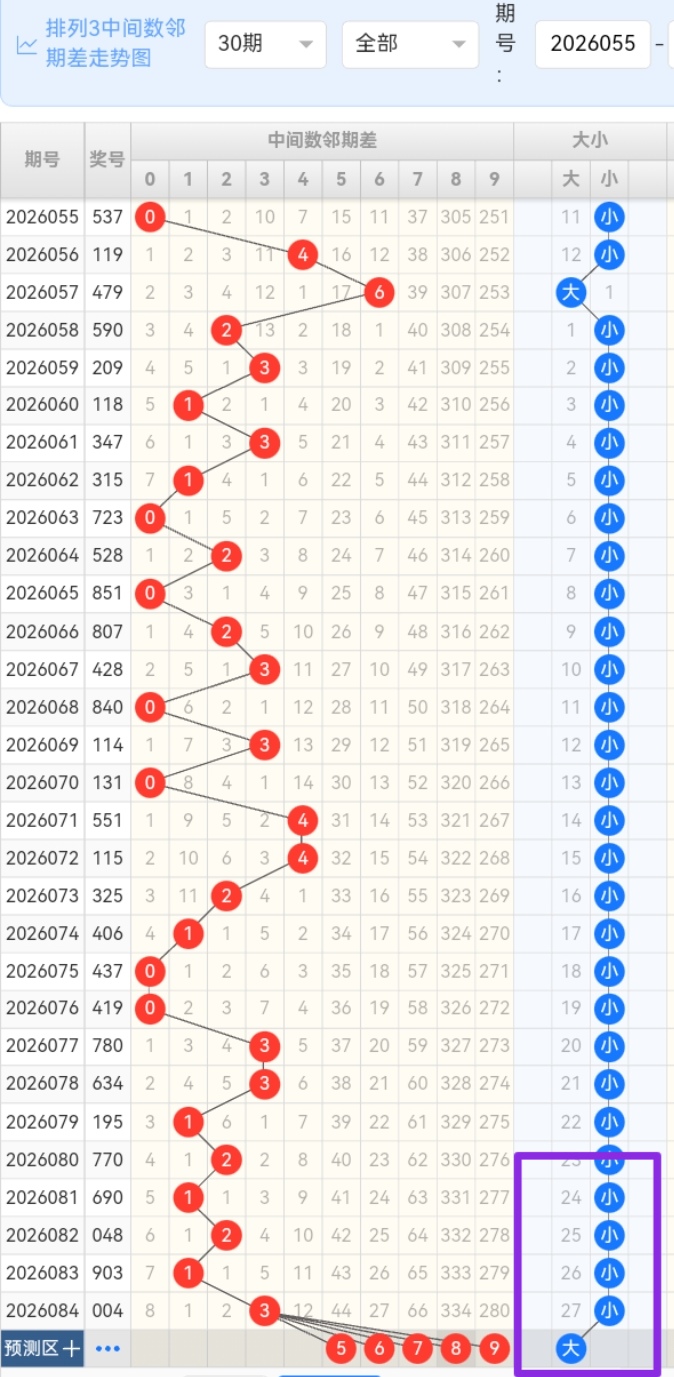674x1377 pixels.
Task: Toggle predicted ball 8 in prediction row
Action: (456, 1348)
